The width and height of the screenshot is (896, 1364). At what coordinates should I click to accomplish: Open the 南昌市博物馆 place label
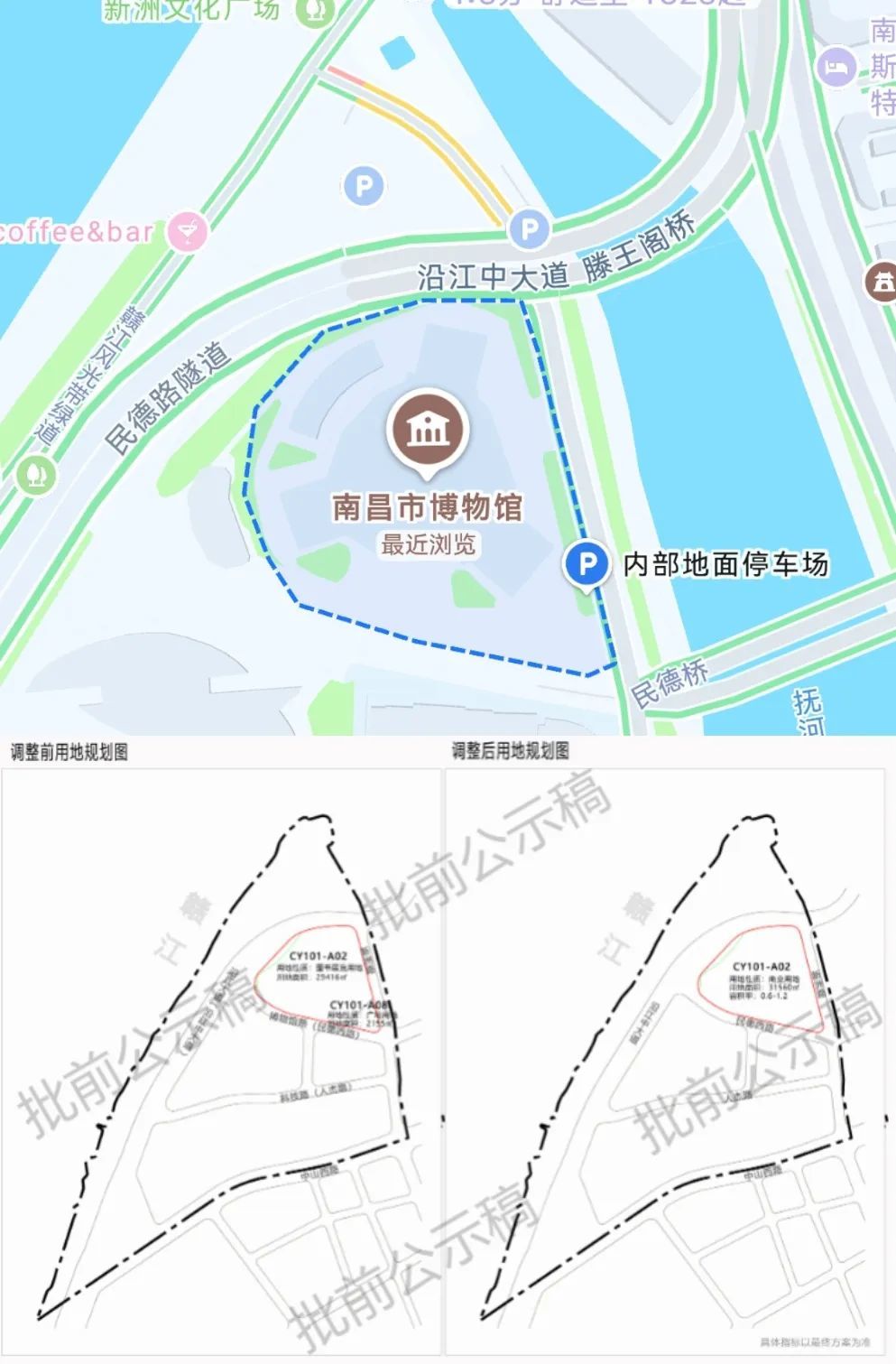click(x=427, y=506)
